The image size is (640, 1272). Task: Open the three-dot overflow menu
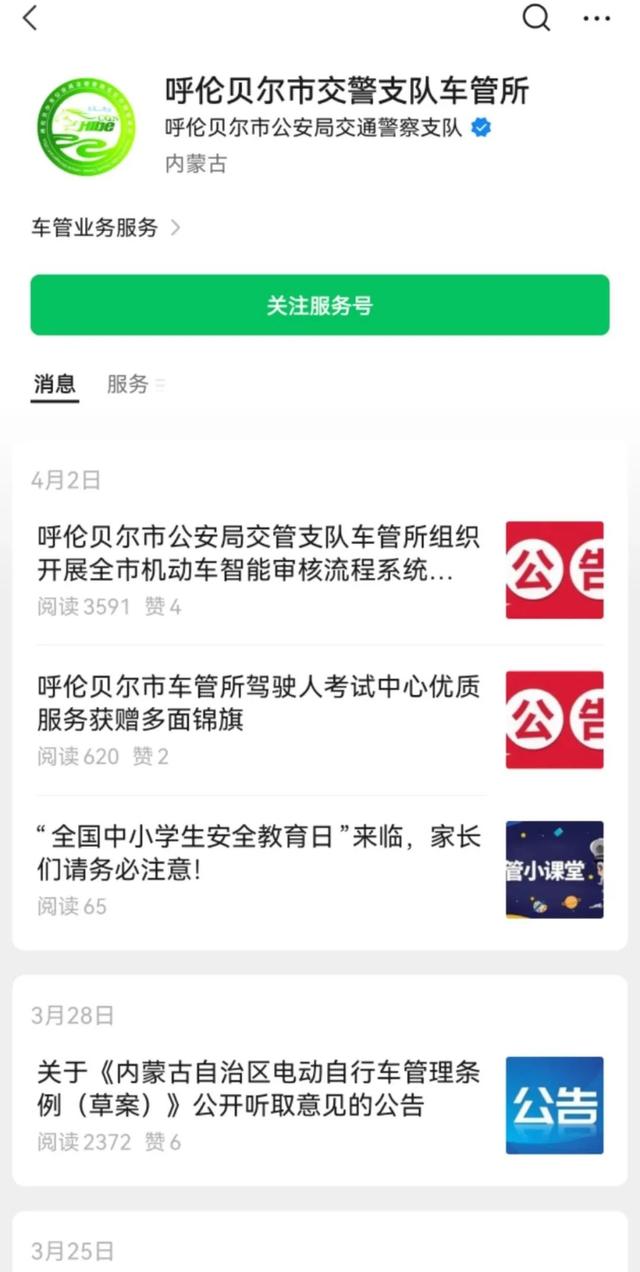pyautogui.click(x=596, y=18)
